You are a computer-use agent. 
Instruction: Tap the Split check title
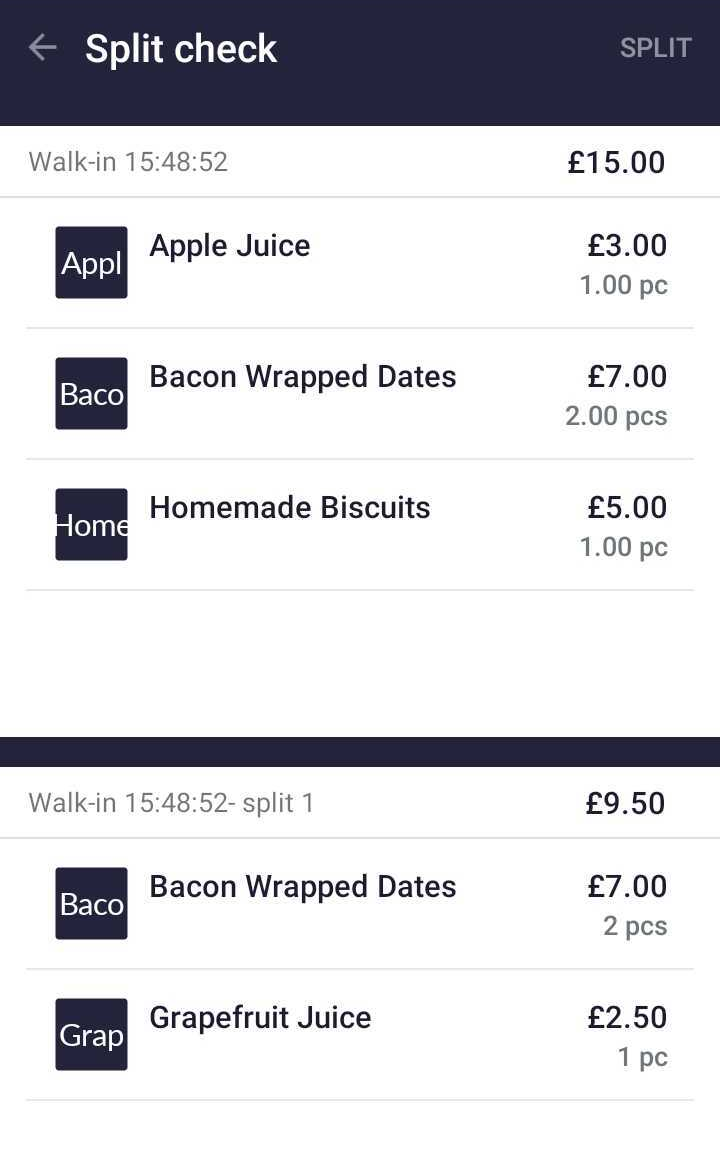click(181, 47)
